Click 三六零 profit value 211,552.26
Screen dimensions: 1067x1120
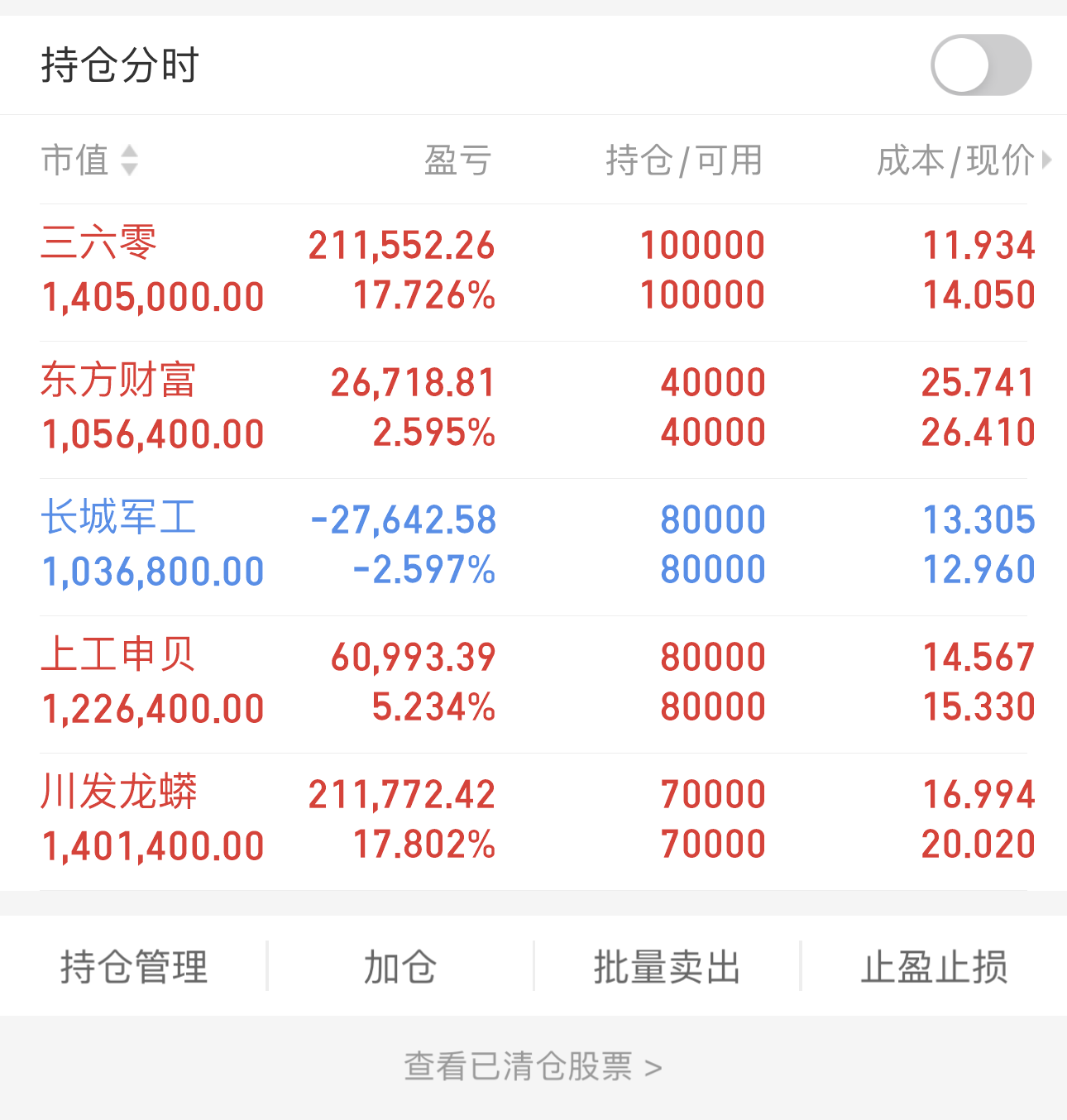click(x=401, y=244)
